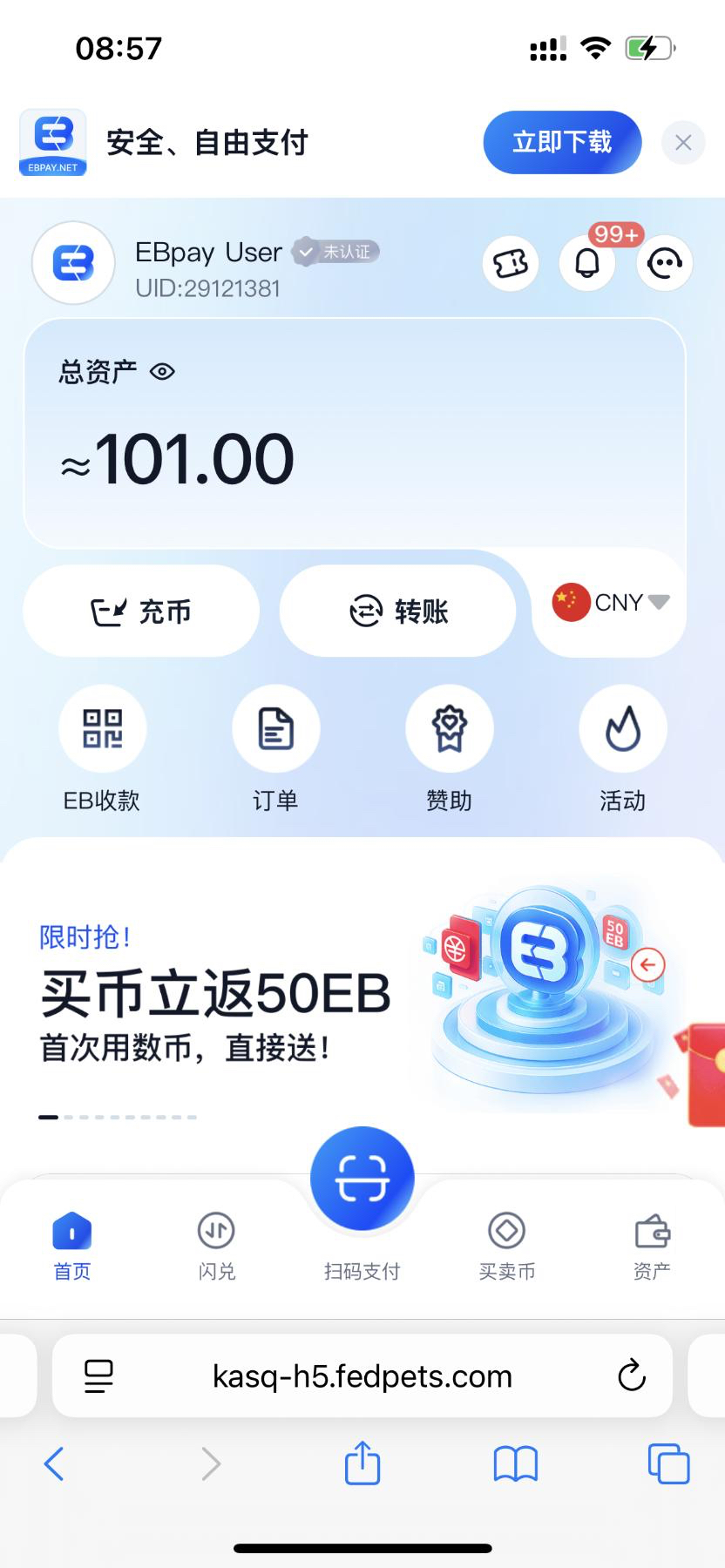Launch 扫码支付 scan-to-pay button
725x1568 pixels.
[x=362, y=1179]
